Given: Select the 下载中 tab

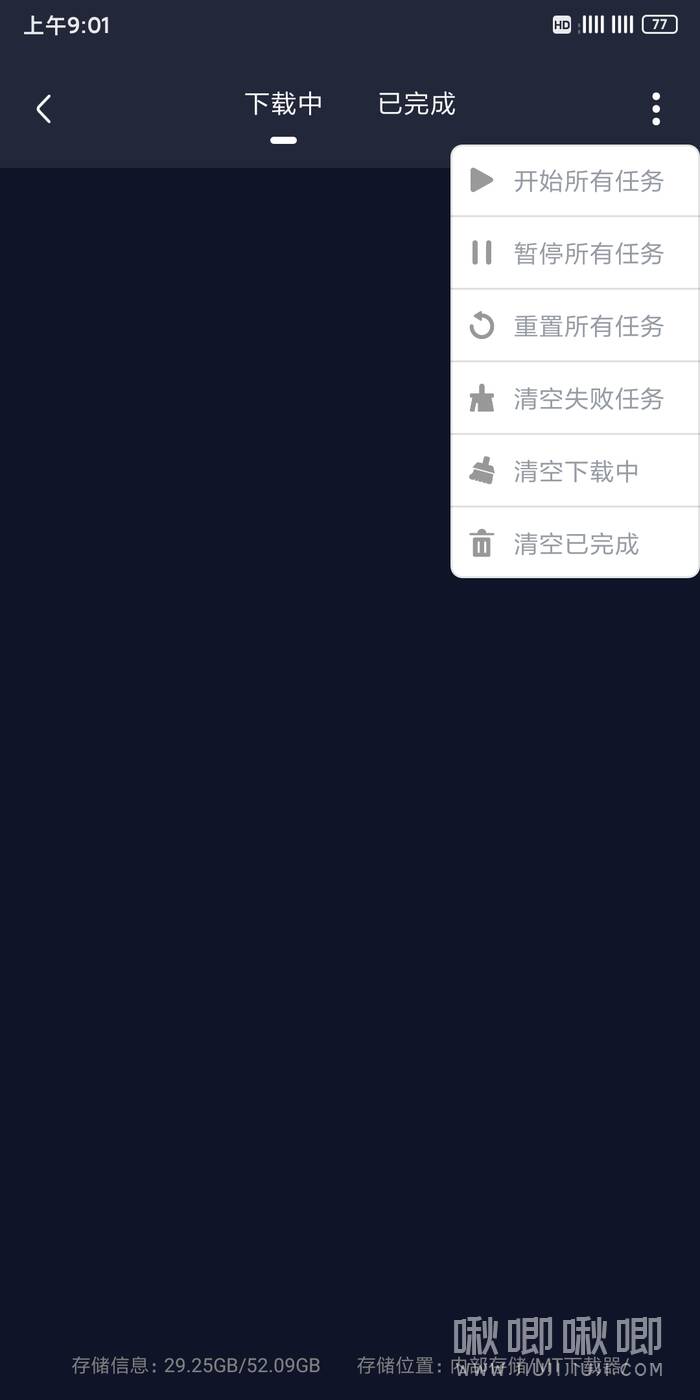Looking at the screenshot, I should click(x=283, y=104).
